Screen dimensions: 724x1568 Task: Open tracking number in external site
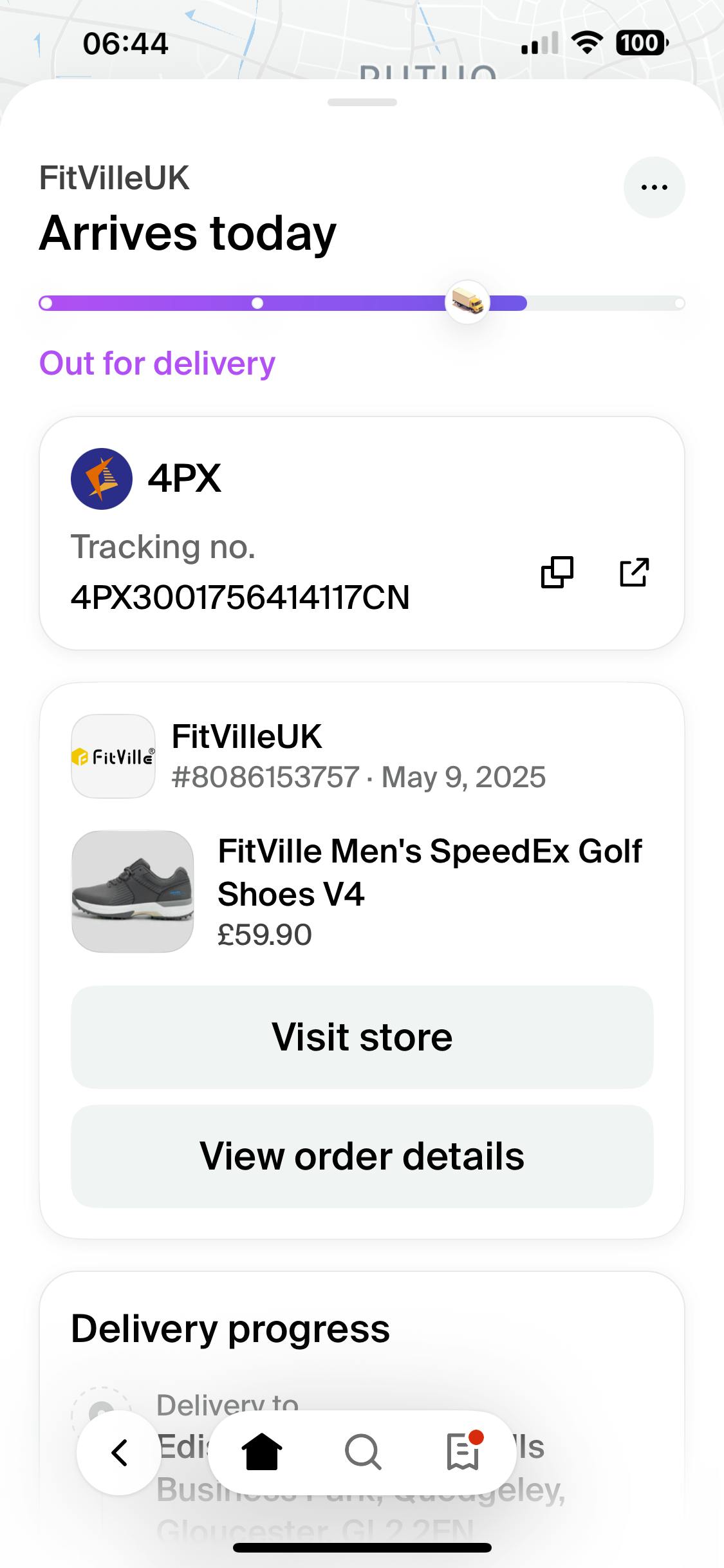click(634, 572)
